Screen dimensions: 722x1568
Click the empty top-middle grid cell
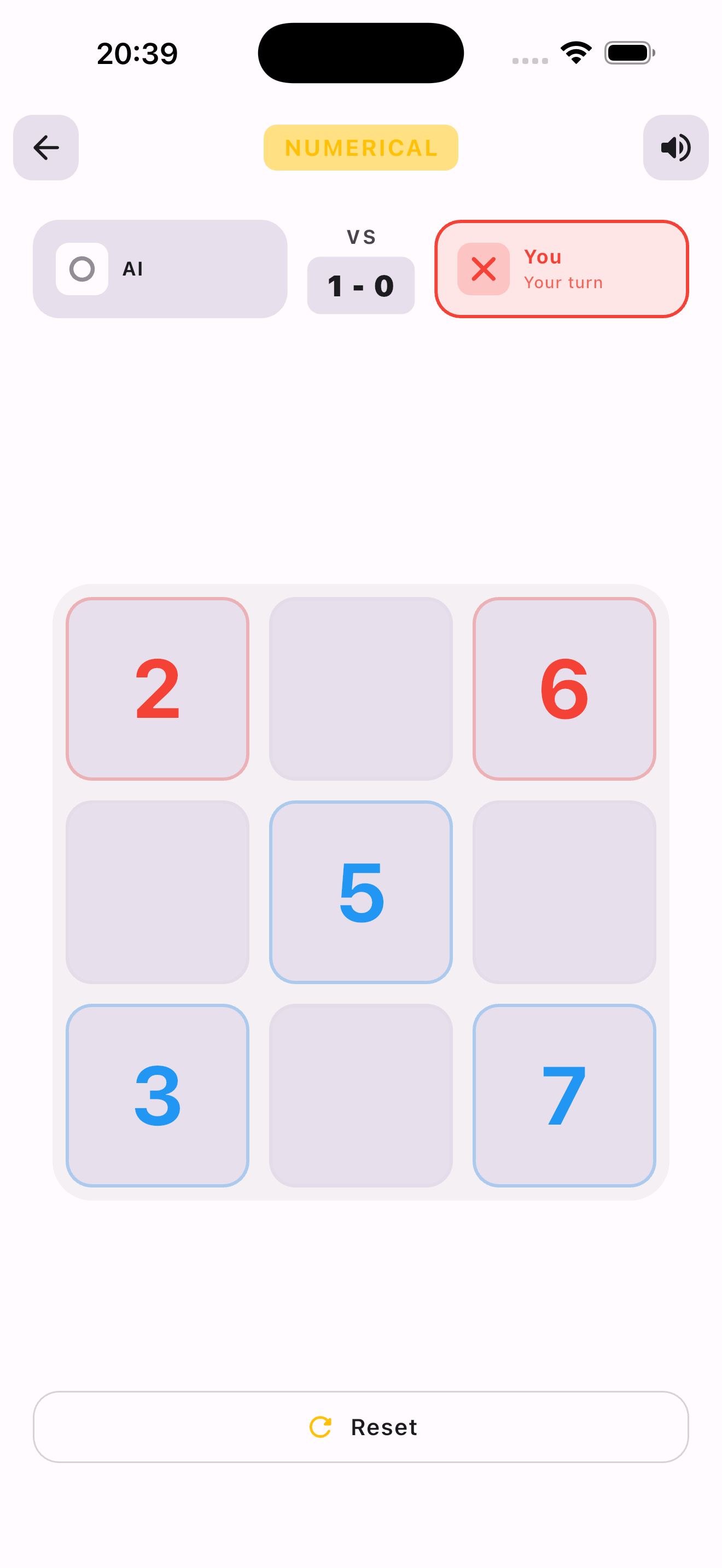tap(361, 688)
